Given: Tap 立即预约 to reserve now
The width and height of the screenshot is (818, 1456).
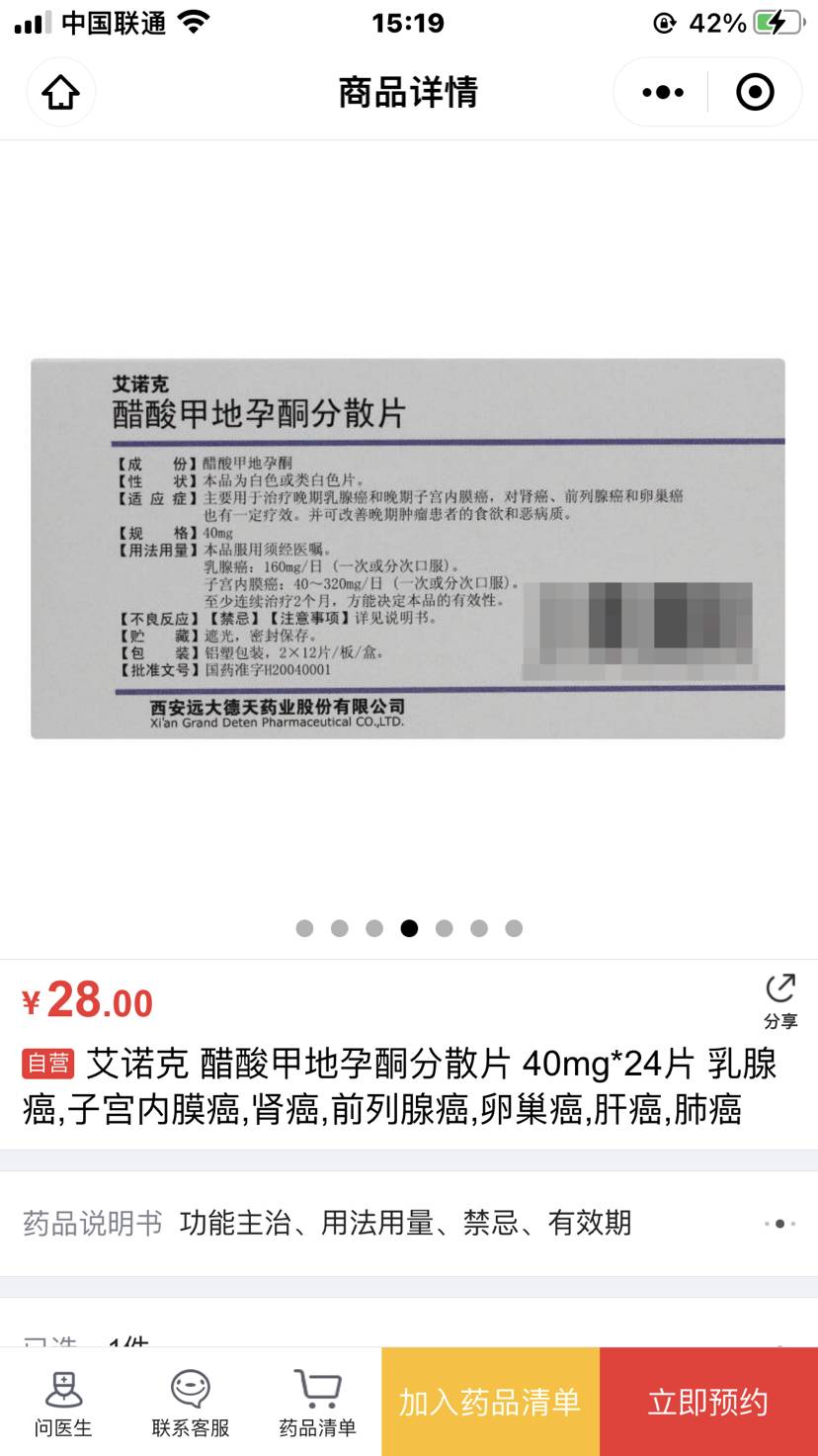Looking at the screenshot, I should 708,1402.
